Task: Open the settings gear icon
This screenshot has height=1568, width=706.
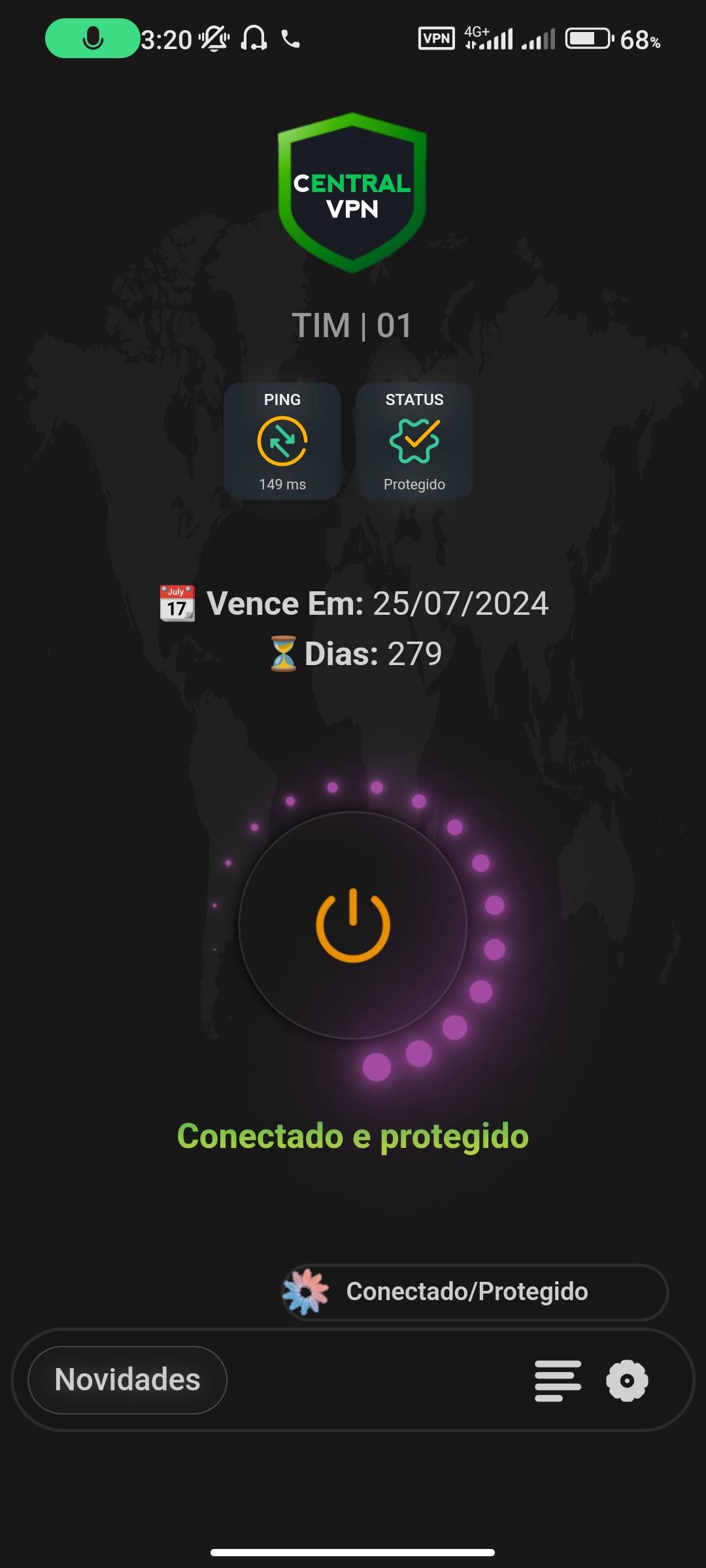Action: 626,1380
